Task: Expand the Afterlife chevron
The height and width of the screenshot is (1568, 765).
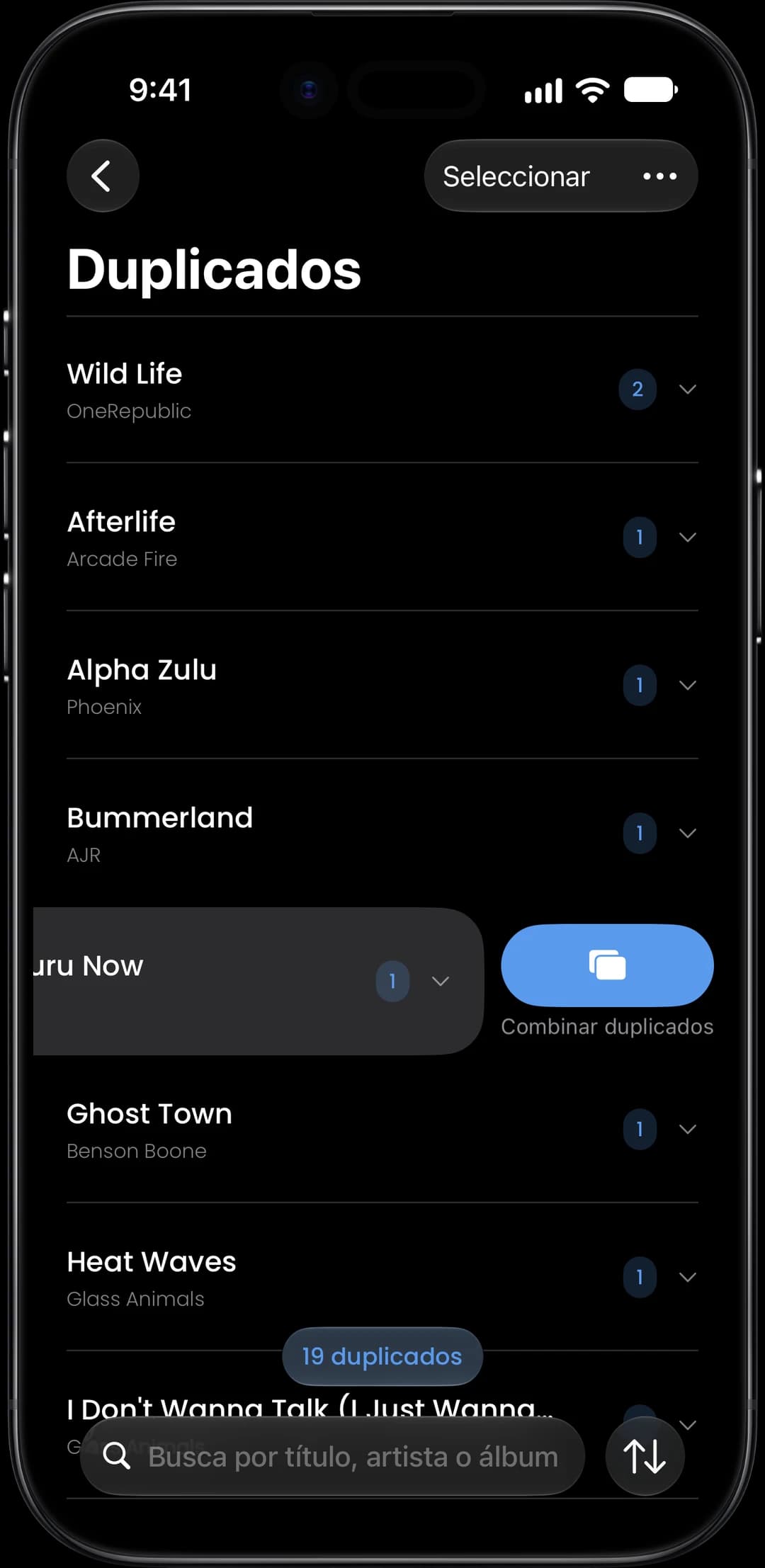Action: (687, 538)
